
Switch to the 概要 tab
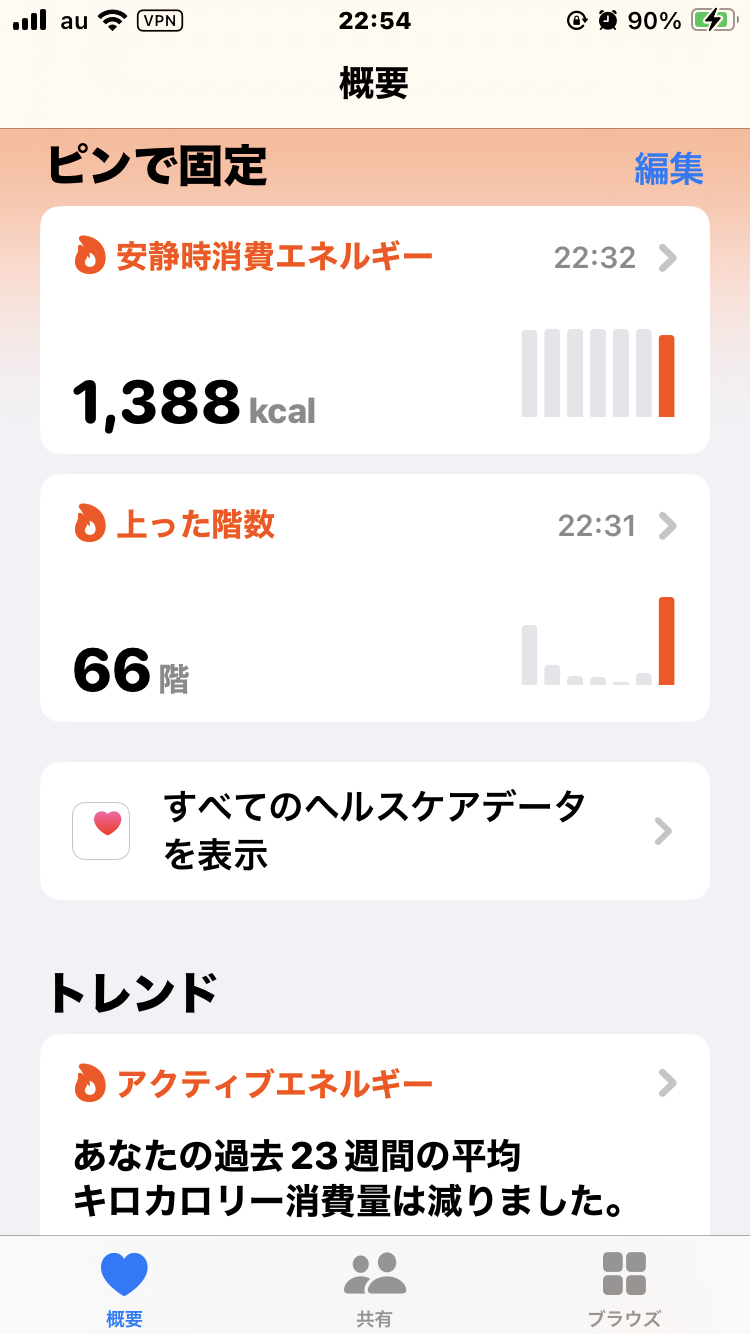[x=124, y=1287]
